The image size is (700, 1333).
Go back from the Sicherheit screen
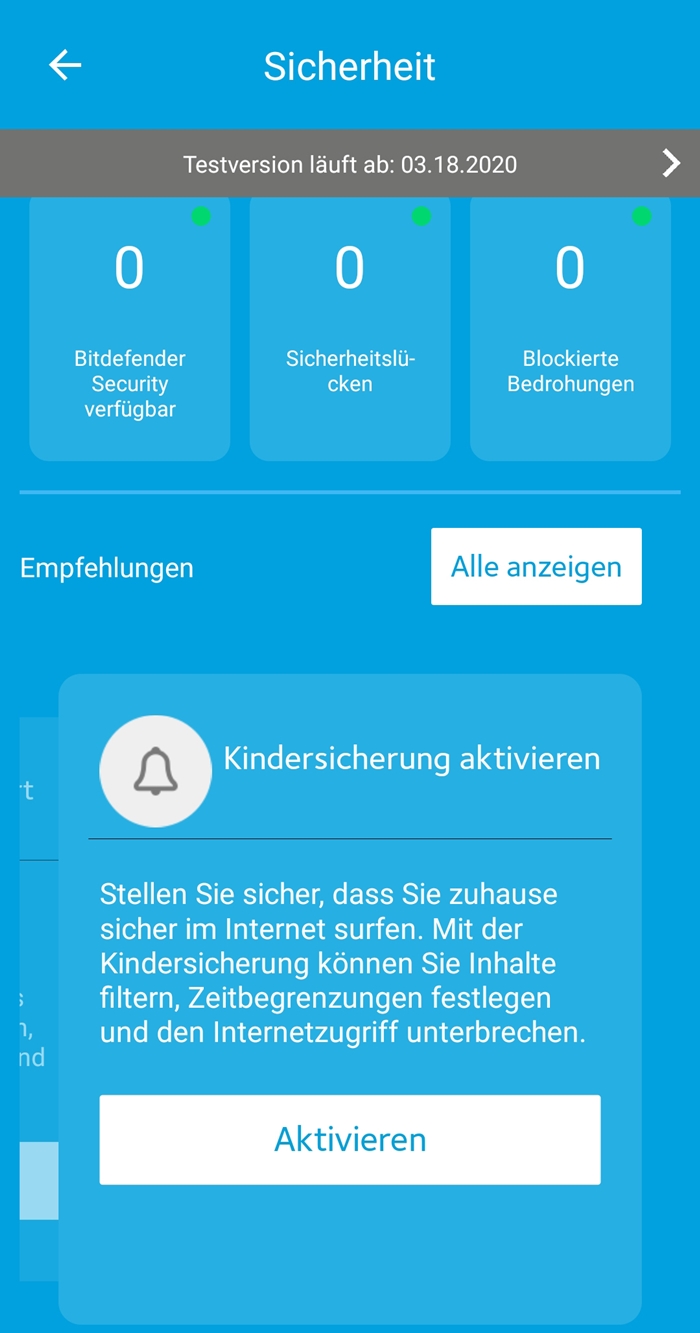65,66
